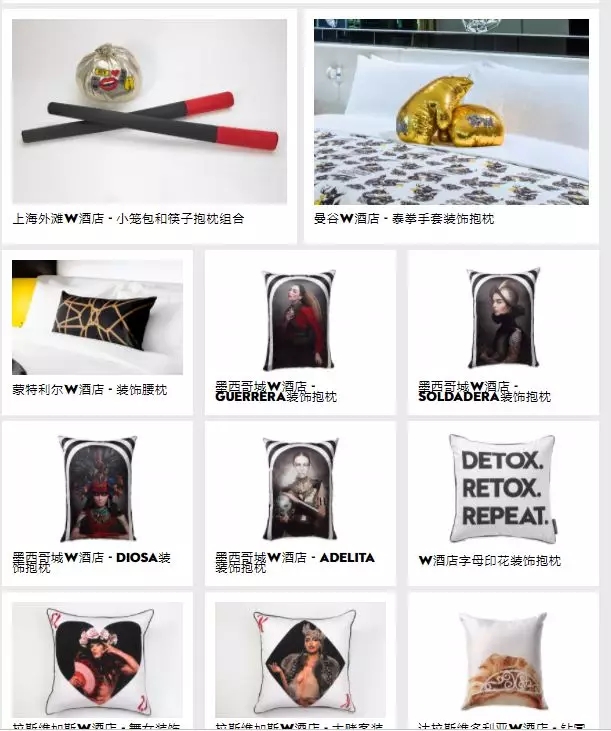Open the Montreal W Hotel 装饰腰枕 item
Screen dimensions: 611x731
coord(97,316)
